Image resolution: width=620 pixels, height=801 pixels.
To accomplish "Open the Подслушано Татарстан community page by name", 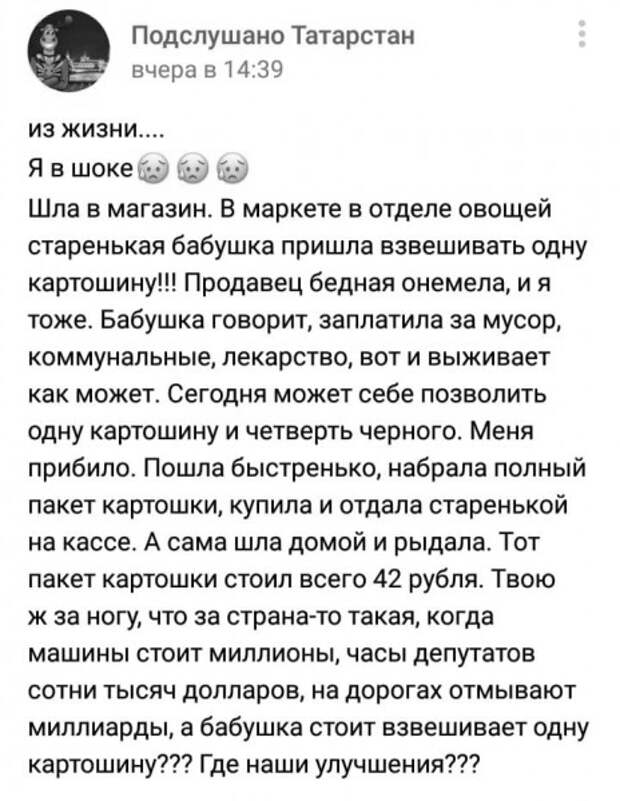I will click(270, 37).
